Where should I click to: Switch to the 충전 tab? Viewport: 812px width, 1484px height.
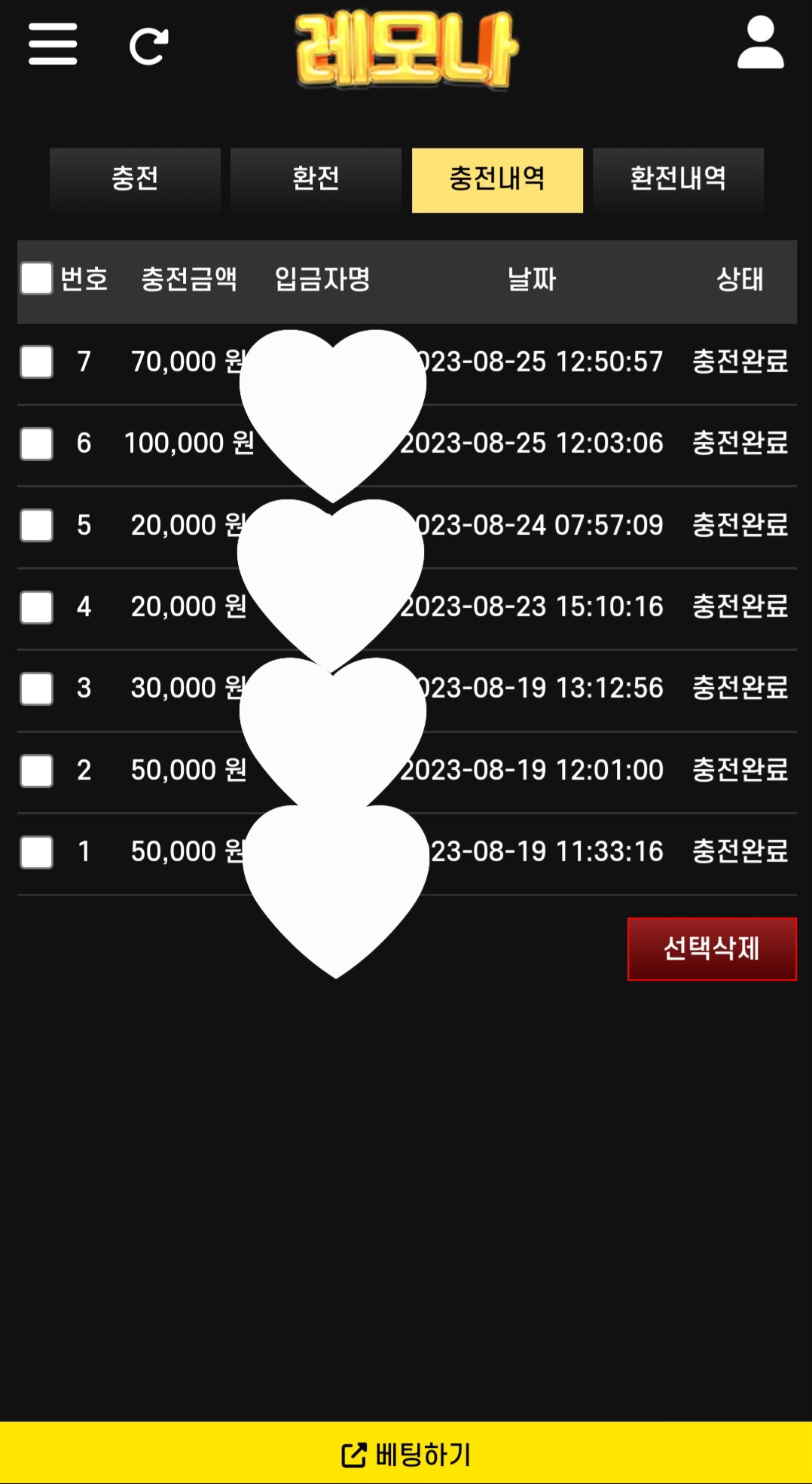[x=135, y=179]
